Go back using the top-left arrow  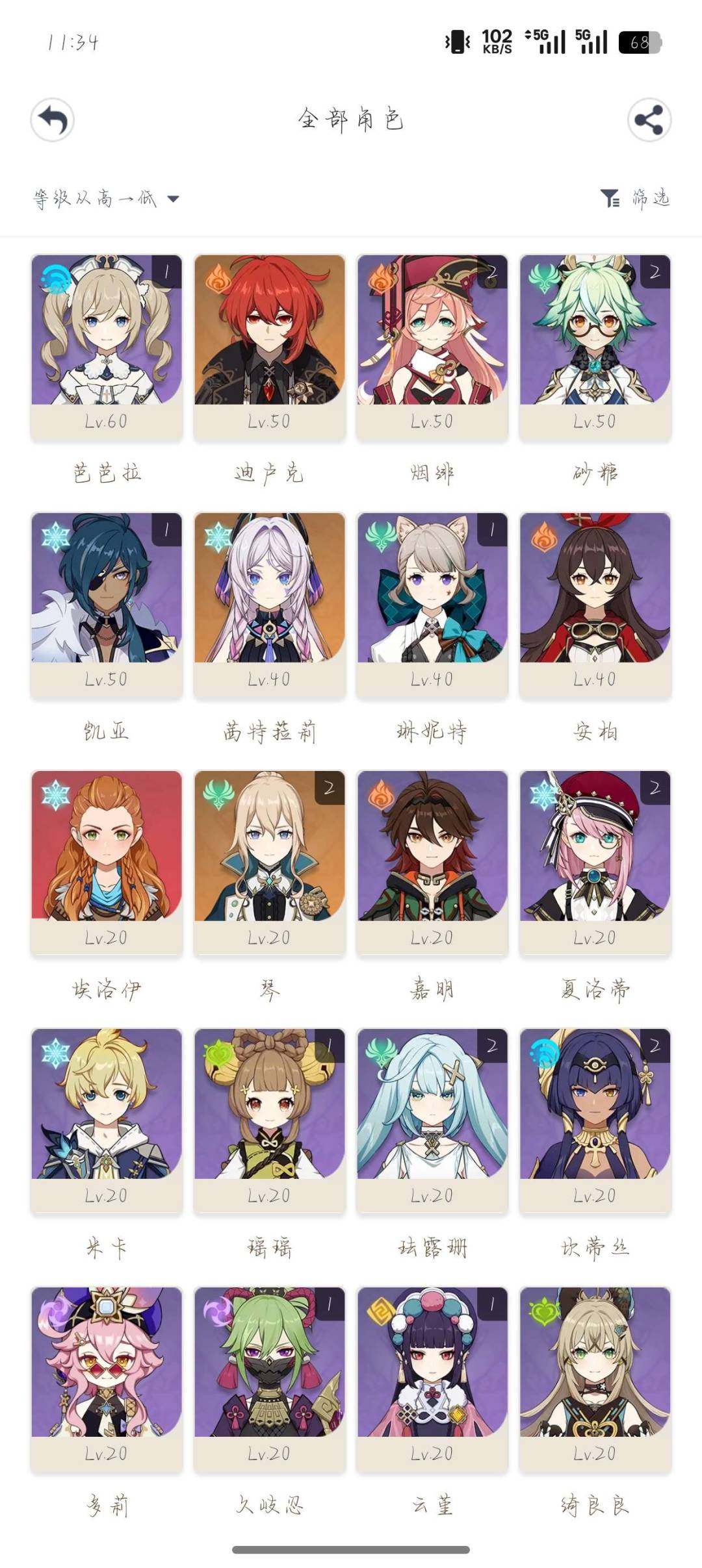click(x=53, y=120)
